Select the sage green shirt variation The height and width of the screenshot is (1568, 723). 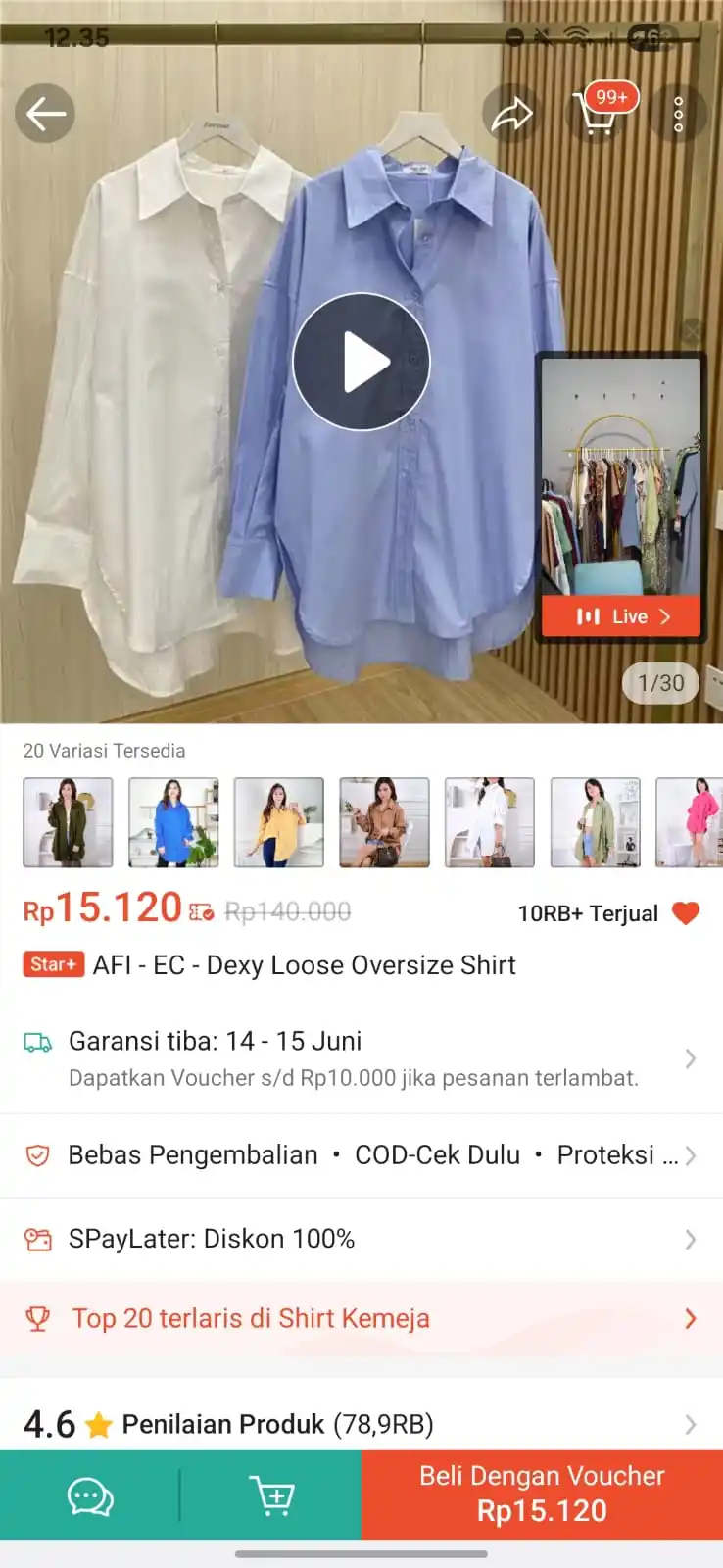pos(595,822)
